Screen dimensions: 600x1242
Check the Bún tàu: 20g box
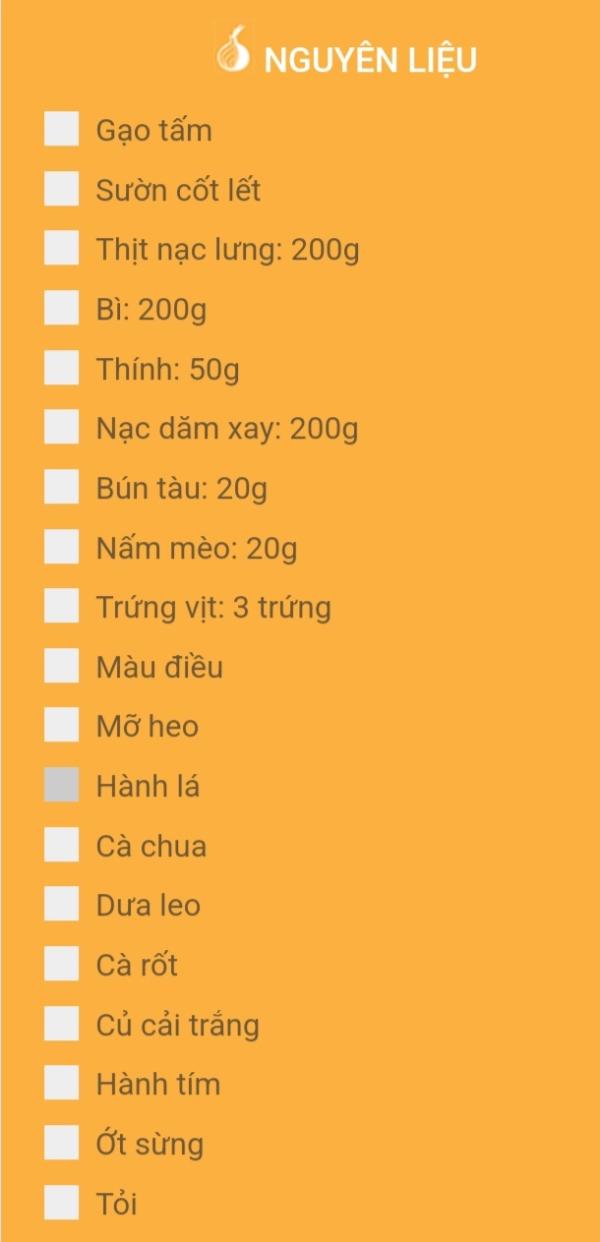(61, 488)
